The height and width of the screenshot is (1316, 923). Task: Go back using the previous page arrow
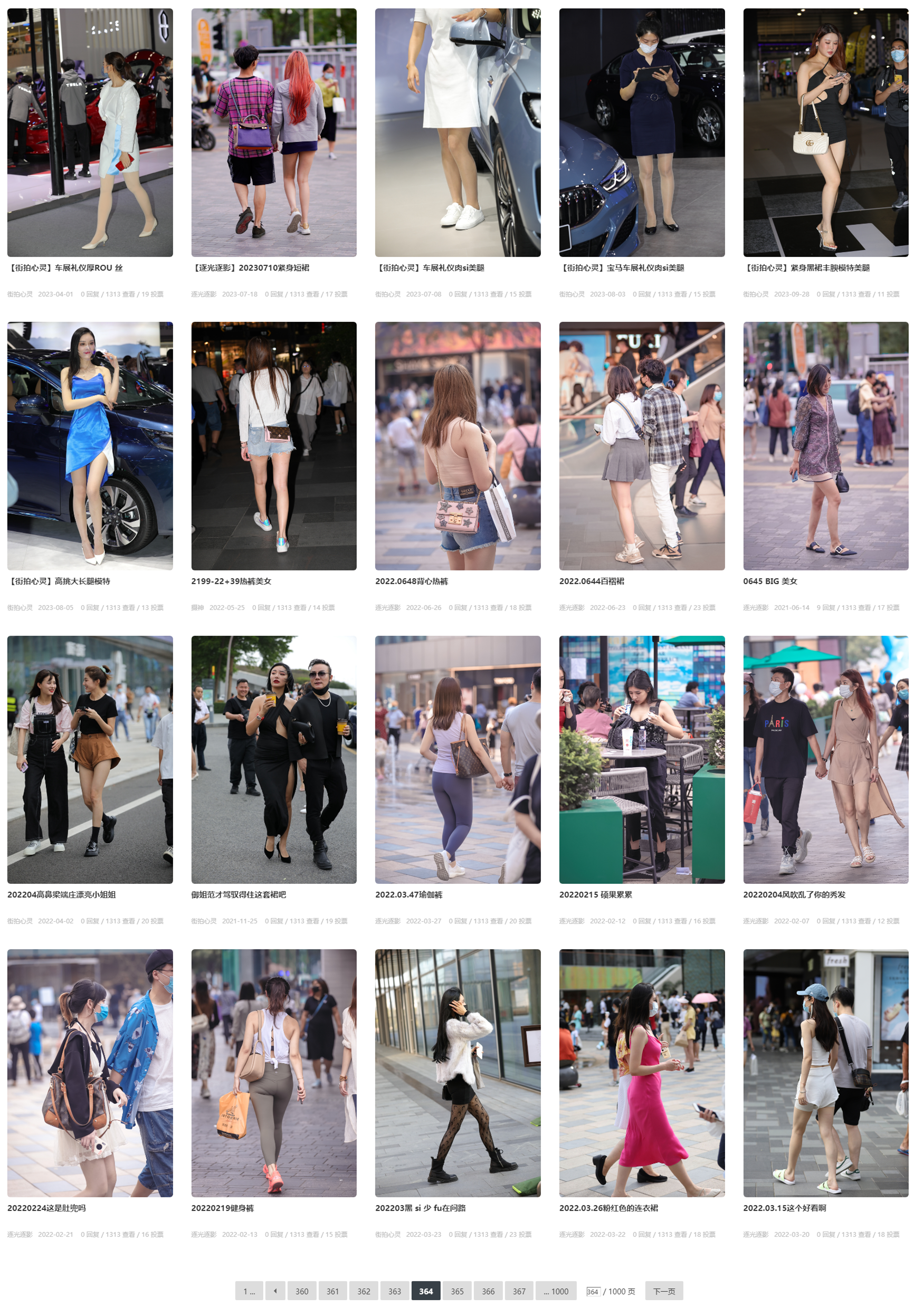275,1291
